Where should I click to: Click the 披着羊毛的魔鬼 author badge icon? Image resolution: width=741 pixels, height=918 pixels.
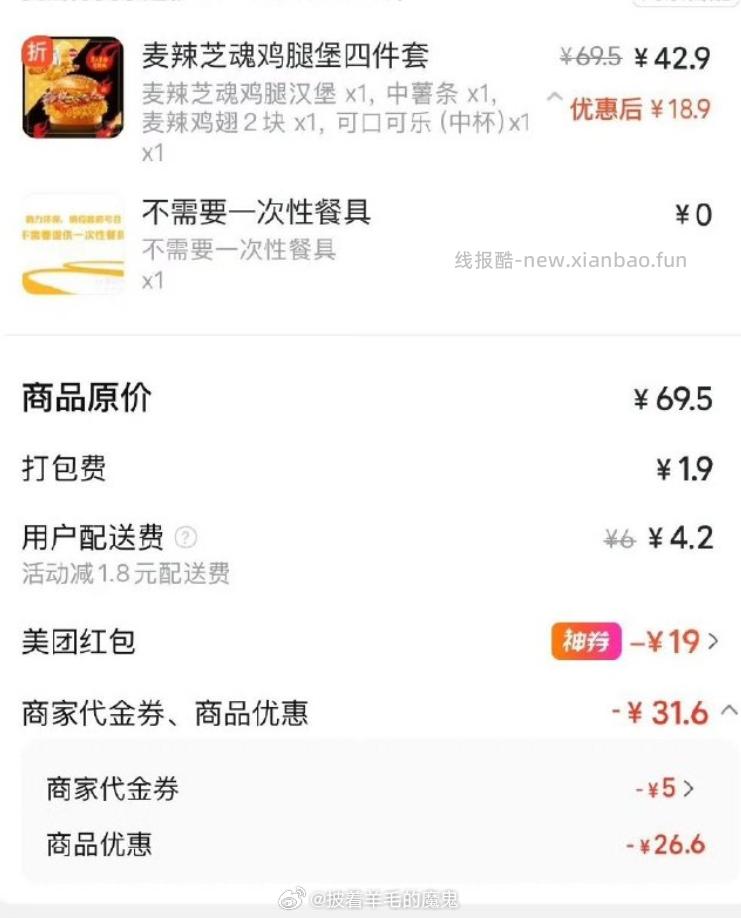tap(289, 897)
